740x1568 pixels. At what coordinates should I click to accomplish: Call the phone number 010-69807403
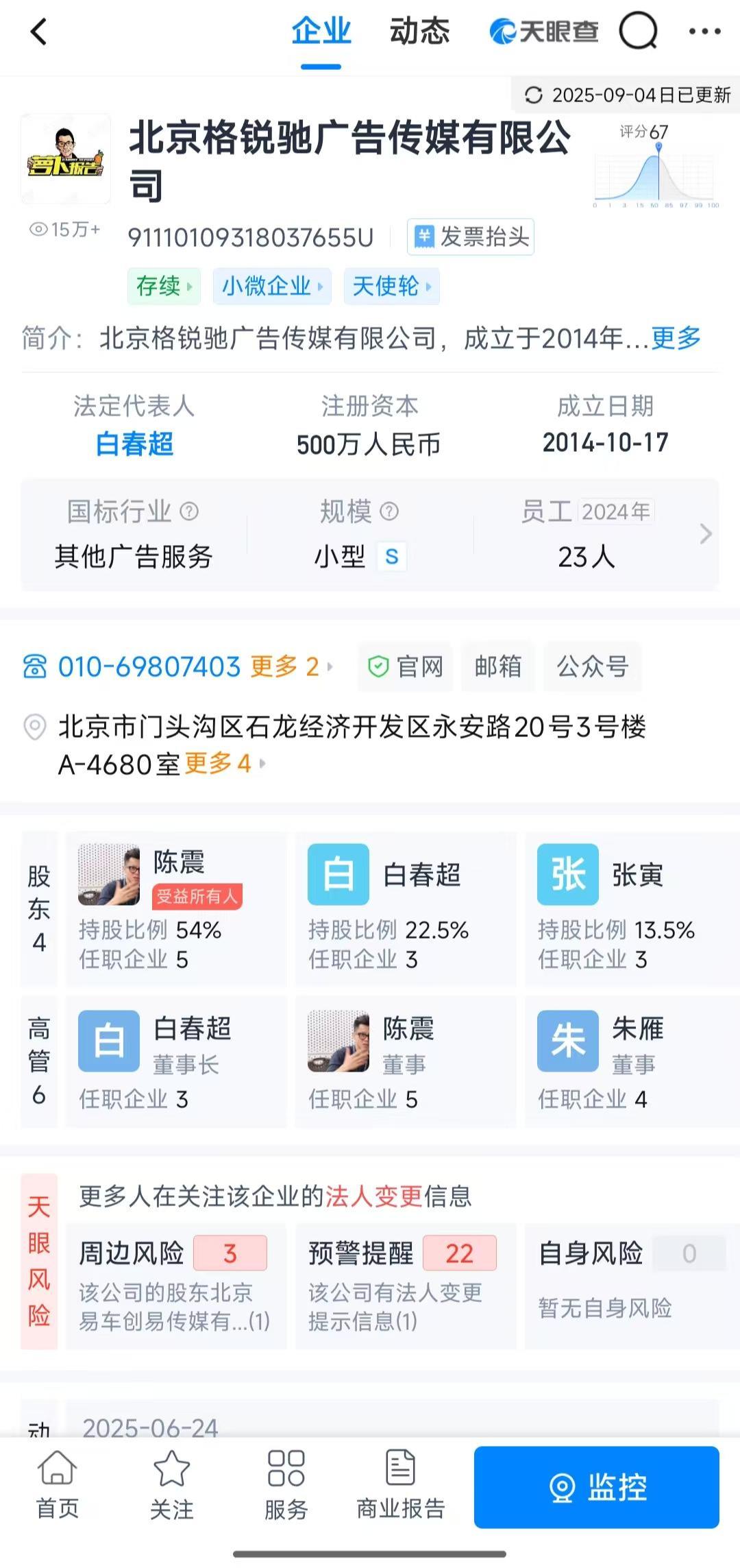(x=149, y=666)
